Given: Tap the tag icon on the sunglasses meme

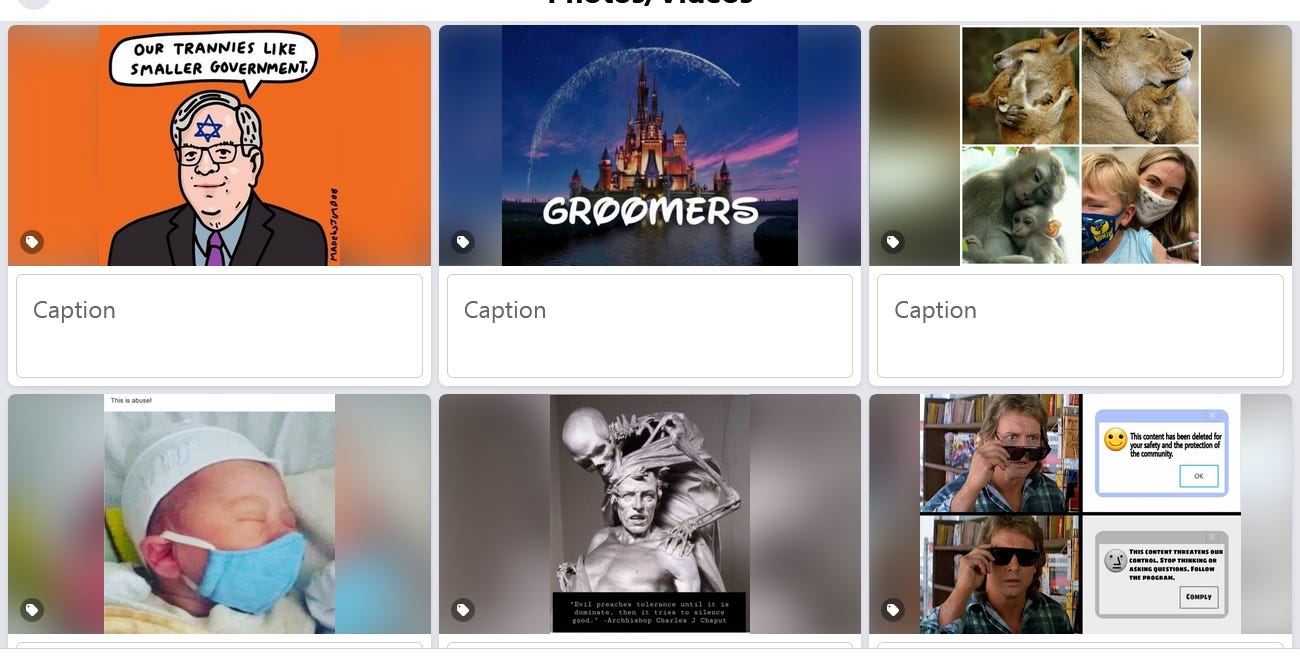Looking at the screenshot, I should pos(893,610).
